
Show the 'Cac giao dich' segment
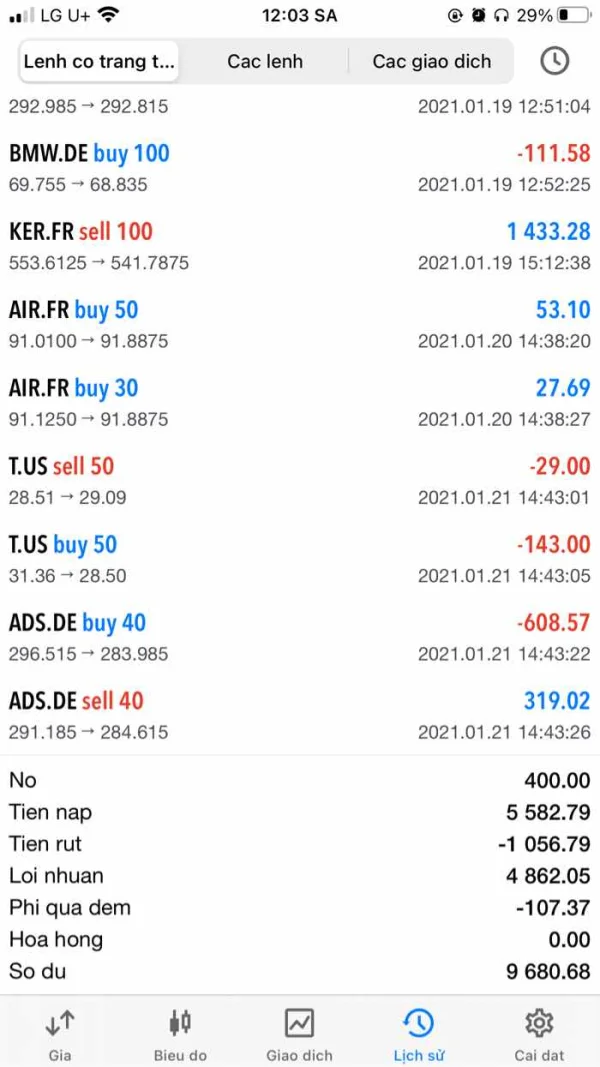pos(431,61)
